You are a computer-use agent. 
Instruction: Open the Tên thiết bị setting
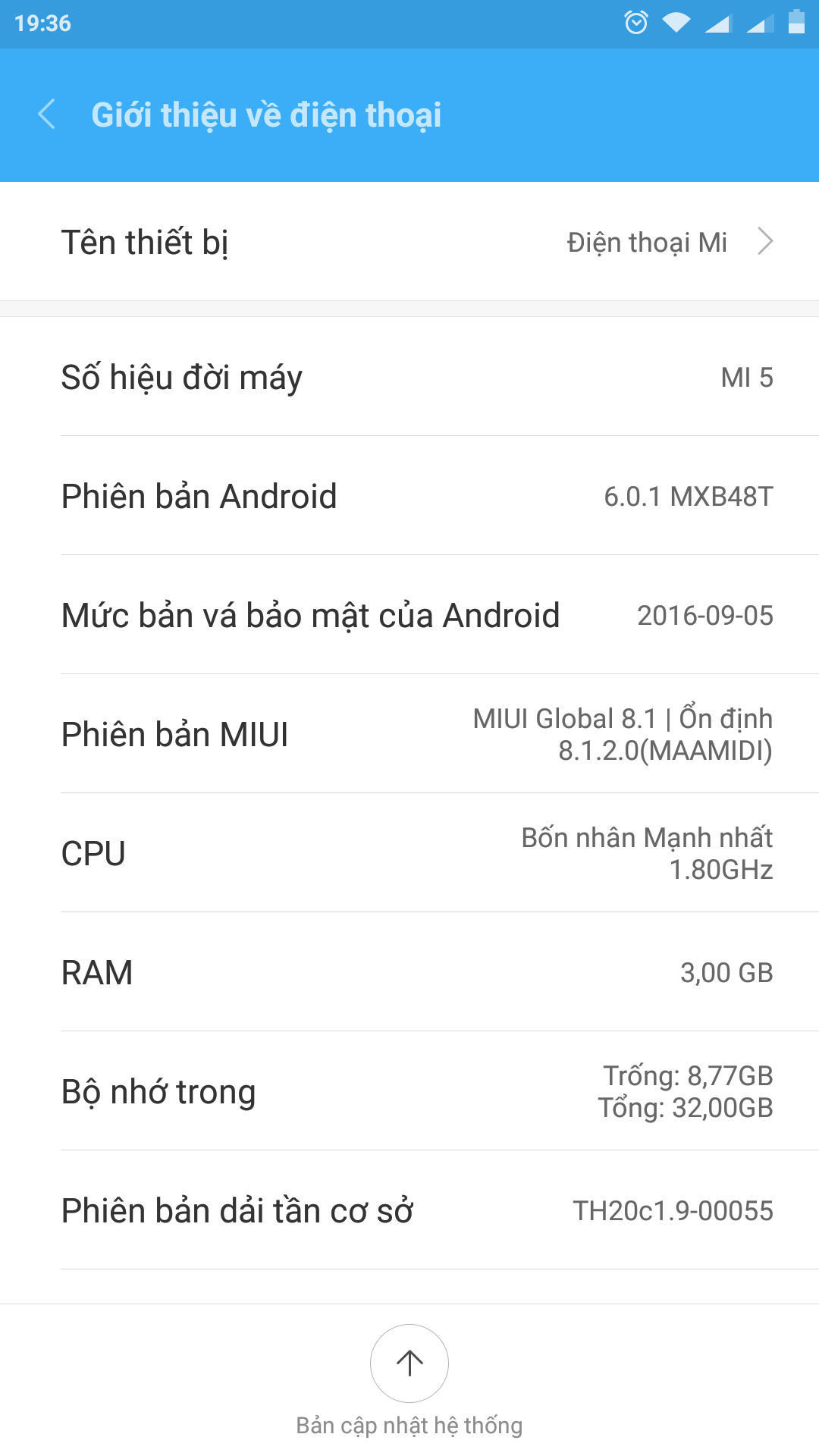click(409, 242)
